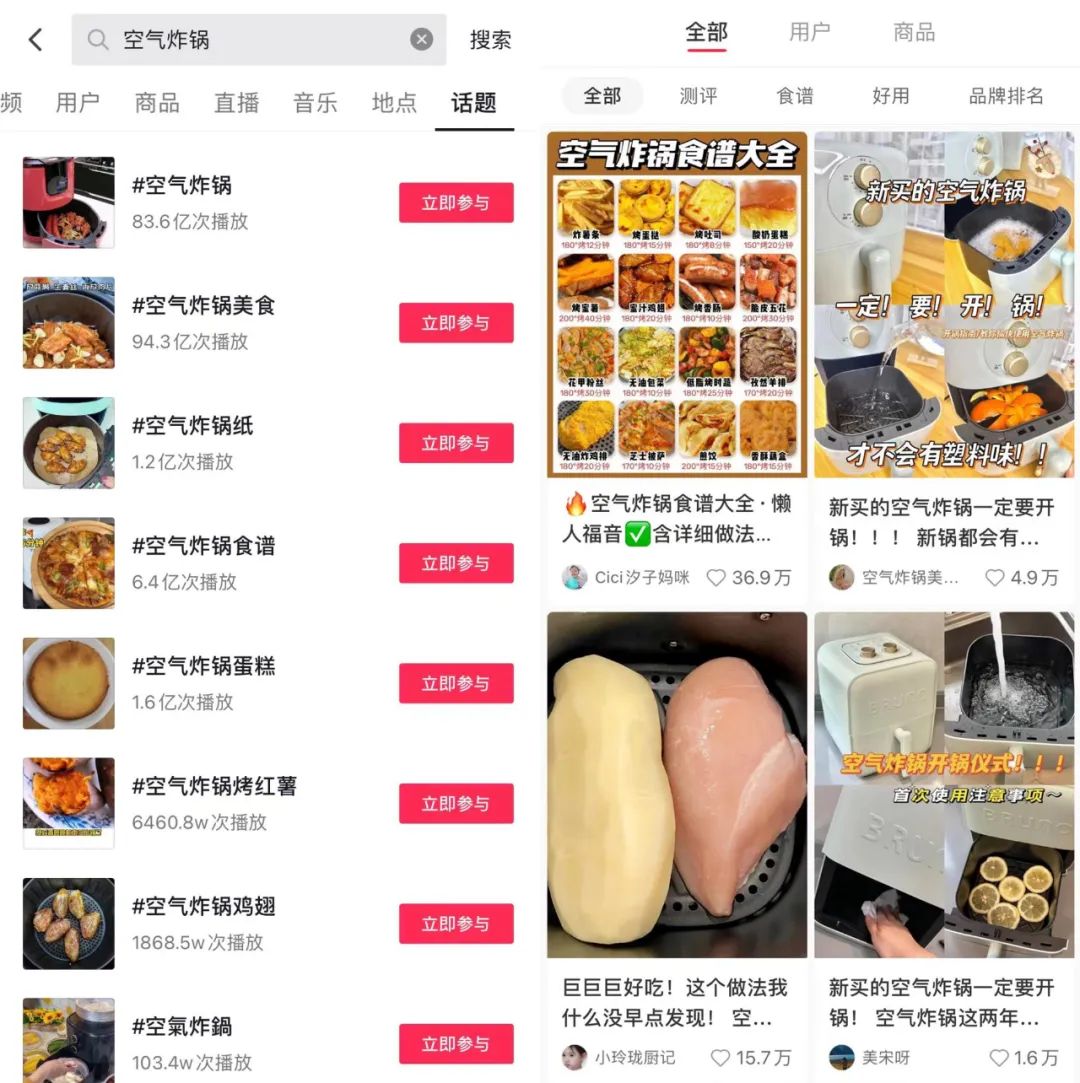Viewport: 1080px width, 1083px height.
Task: Switch to the 直播 tab
Action: click(x=236, y=102)
